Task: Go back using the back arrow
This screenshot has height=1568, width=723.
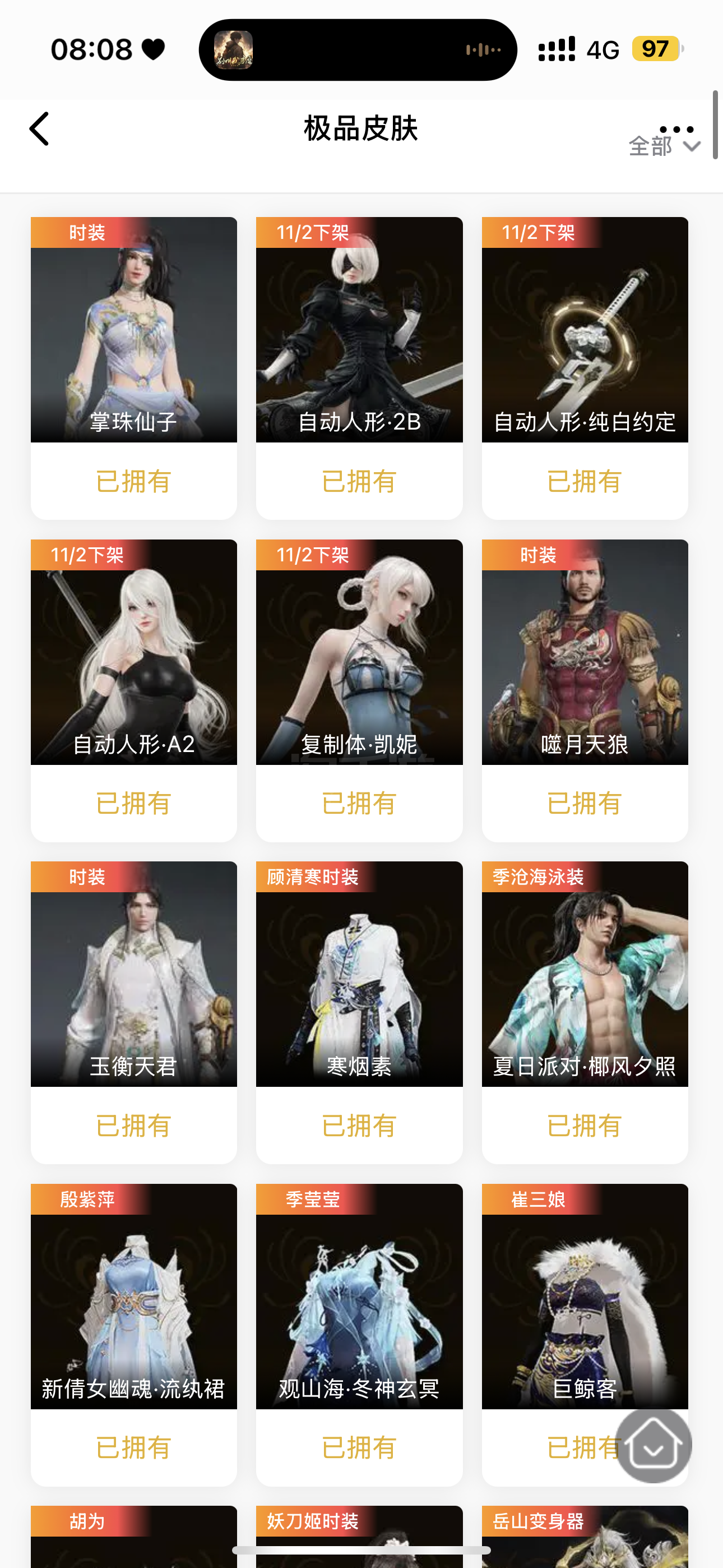Action: click(x=39, y=128)
